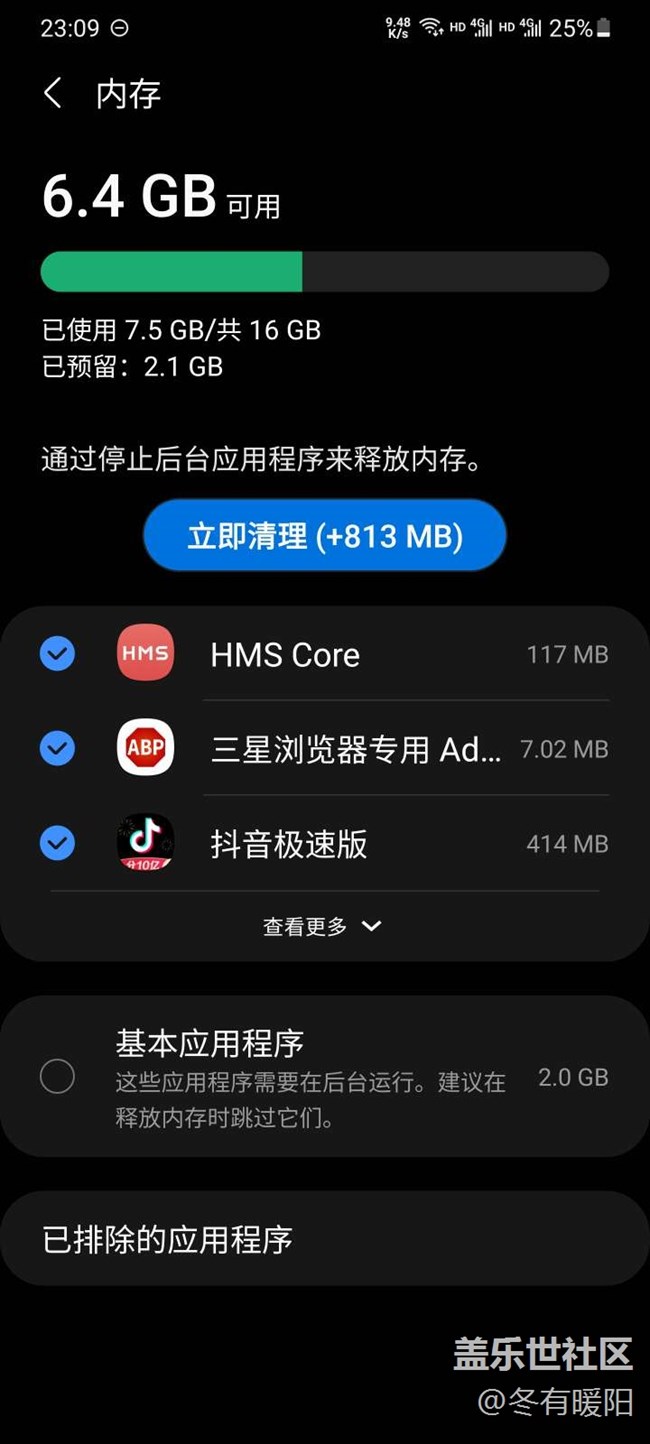Uncheck the 抖音极速版 checkbox
Screen dimensions: 650x1444
tap(57, 844)
